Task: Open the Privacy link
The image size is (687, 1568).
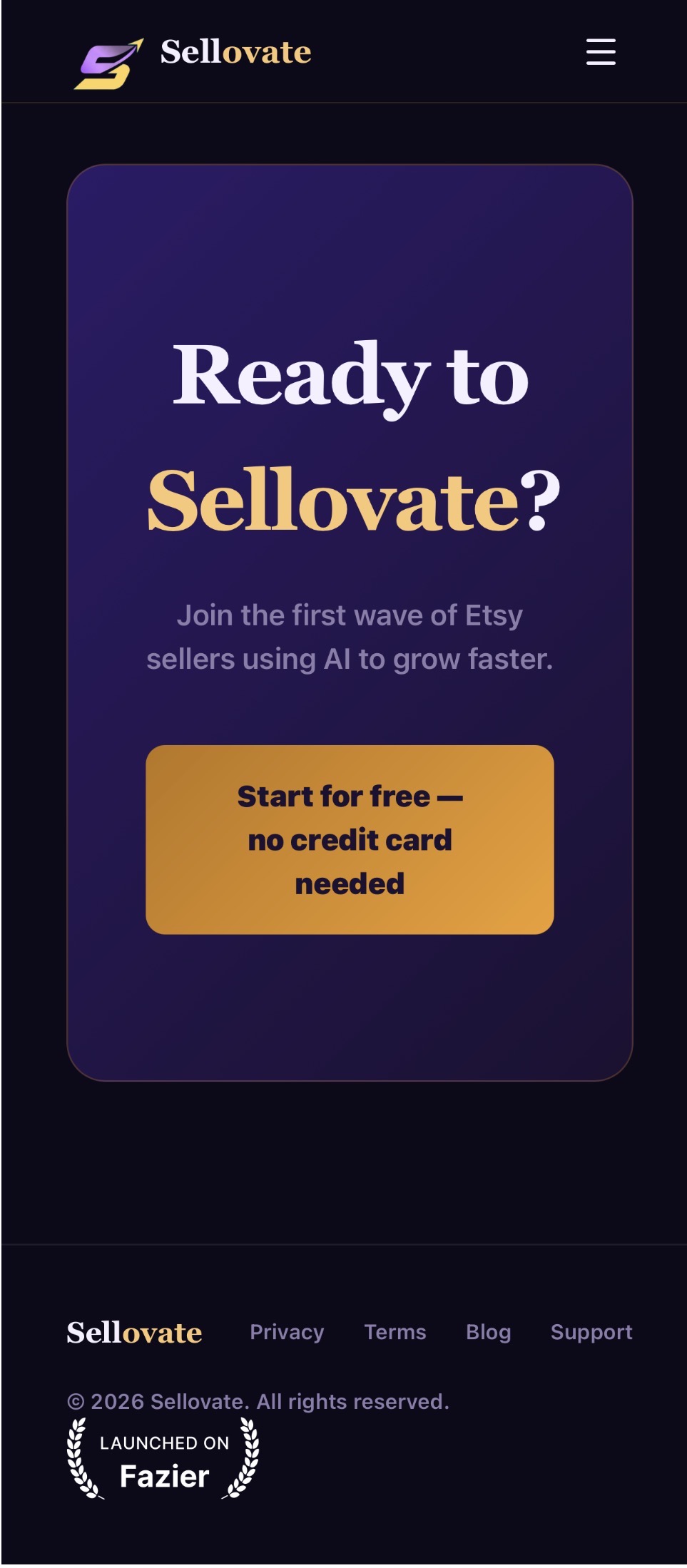Action: (x=287, y=1331)
